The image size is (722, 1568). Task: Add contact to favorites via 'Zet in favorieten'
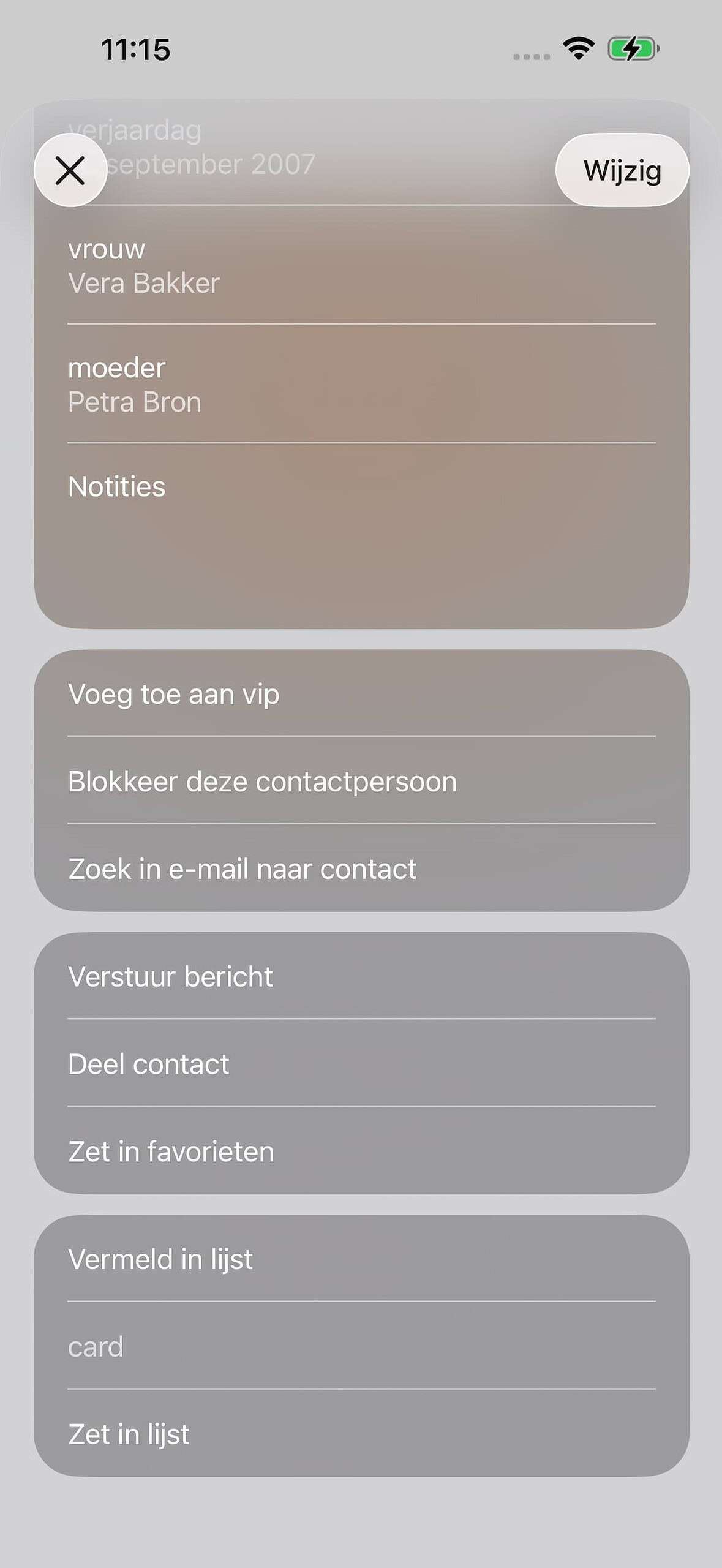(171, 1151)
